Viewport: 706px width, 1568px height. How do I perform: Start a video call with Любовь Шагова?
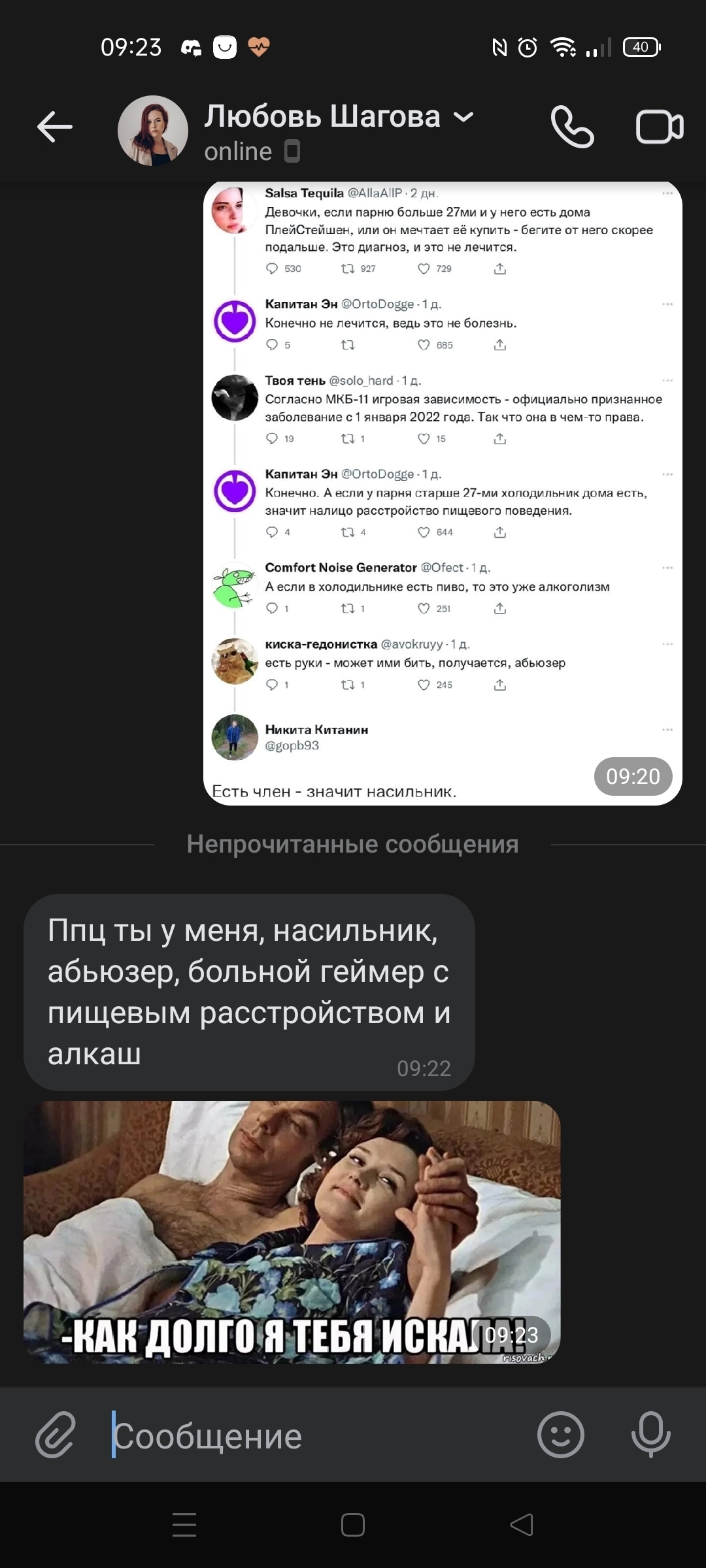point(659,127)
